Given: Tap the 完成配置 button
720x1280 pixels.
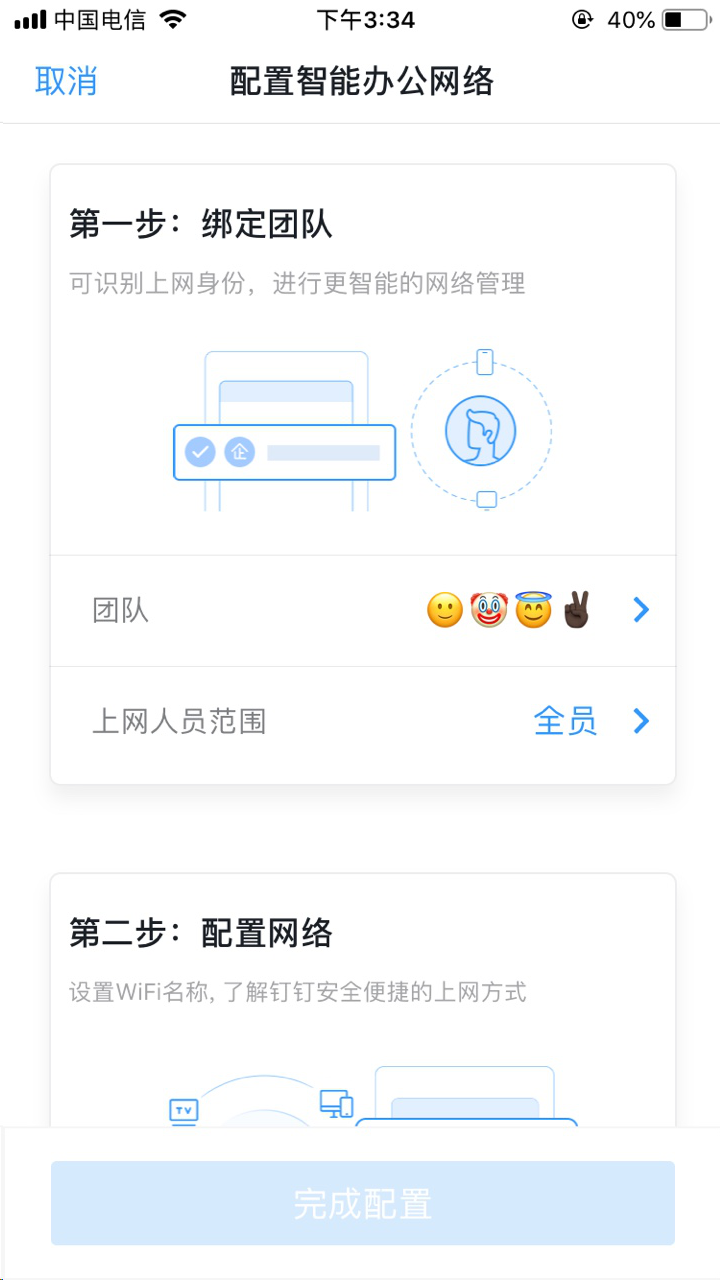Looking at the screenshot, I should tap(363, 1203).
